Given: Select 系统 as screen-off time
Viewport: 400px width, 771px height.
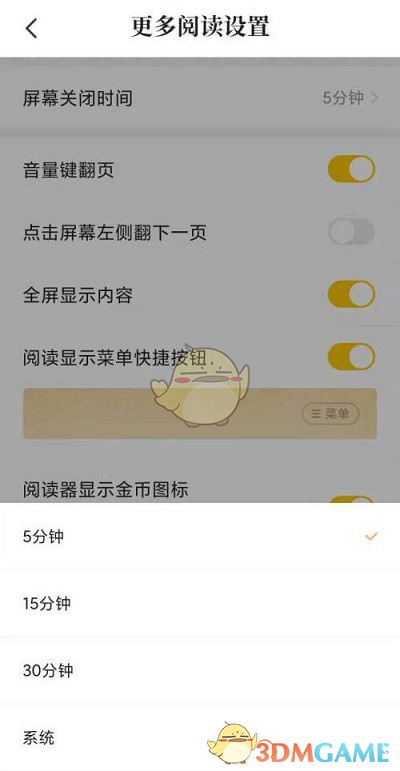Looking at the screenshot, I should coord(200,738).
